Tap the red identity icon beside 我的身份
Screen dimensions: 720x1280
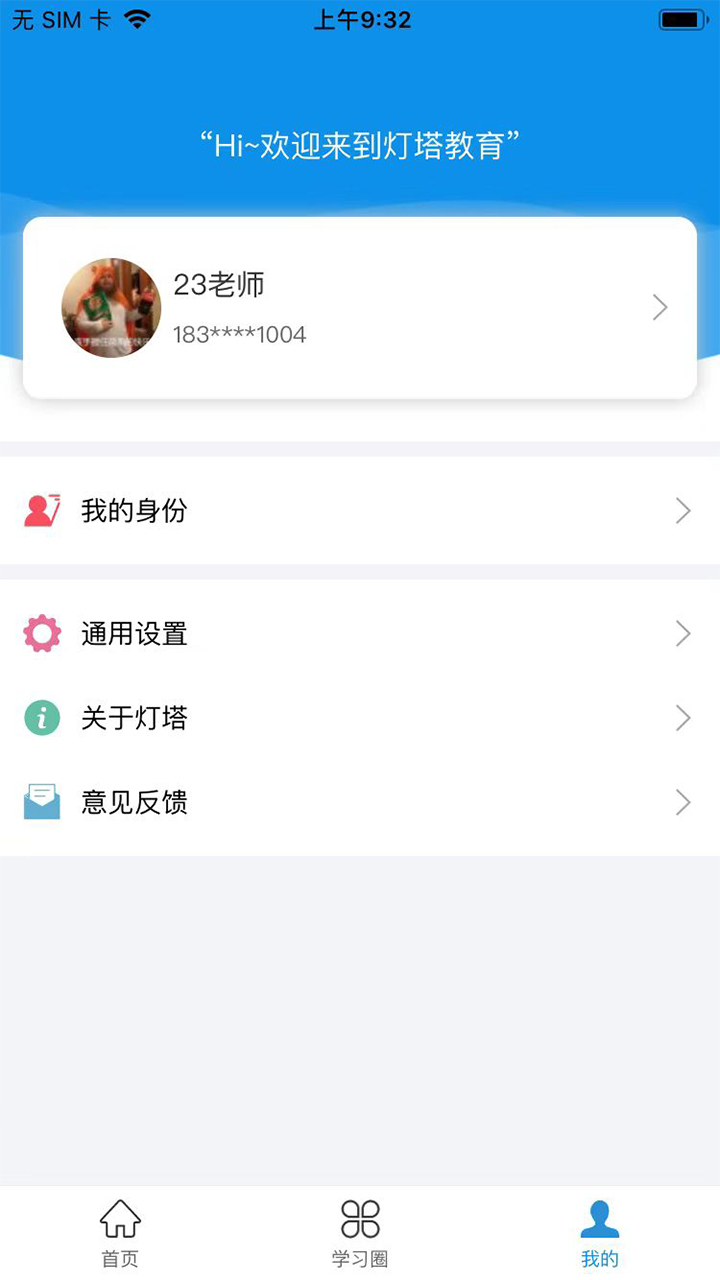click(41, 510)
